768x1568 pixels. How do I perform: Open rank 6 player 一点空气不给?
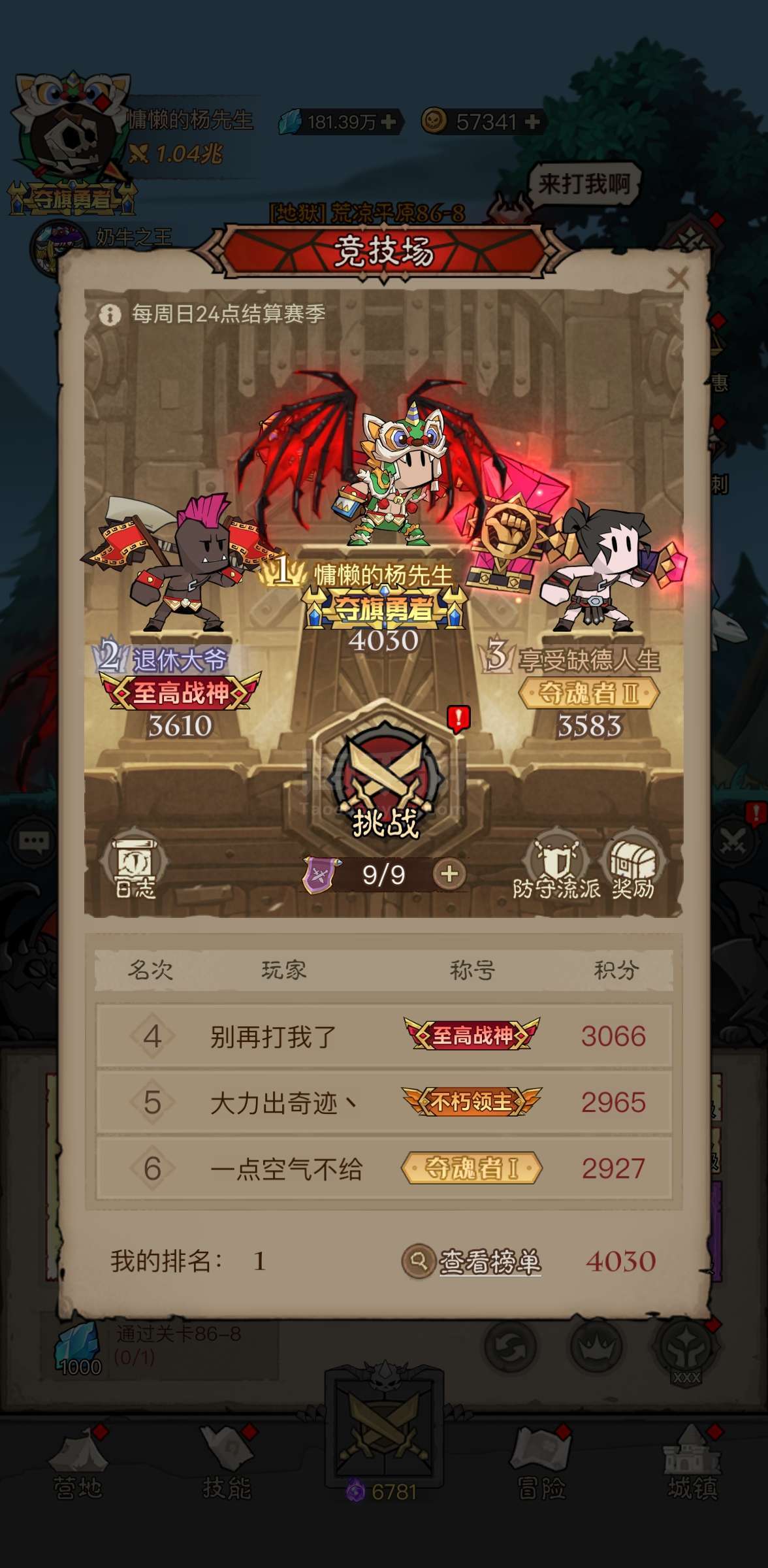click(384, 1168)
